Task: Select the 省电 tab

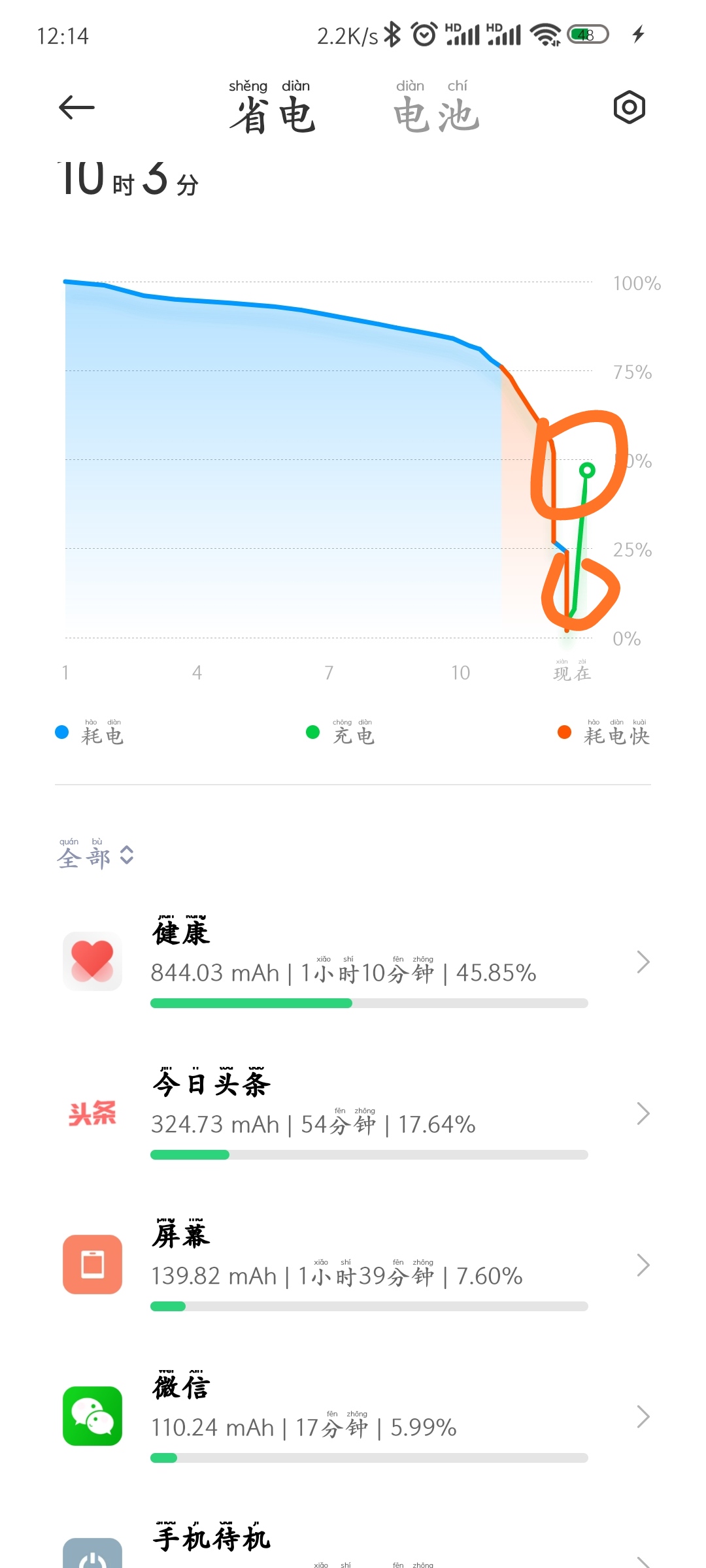Action: (x=271, y=108)
